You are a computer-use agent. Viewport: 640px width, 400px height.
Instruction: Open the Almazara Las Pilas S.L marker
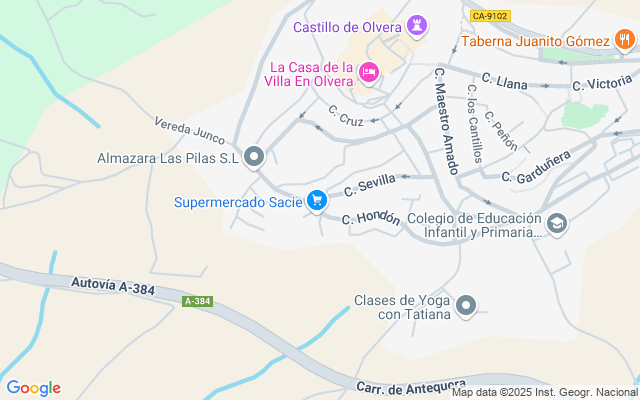[x=254, y=157]
